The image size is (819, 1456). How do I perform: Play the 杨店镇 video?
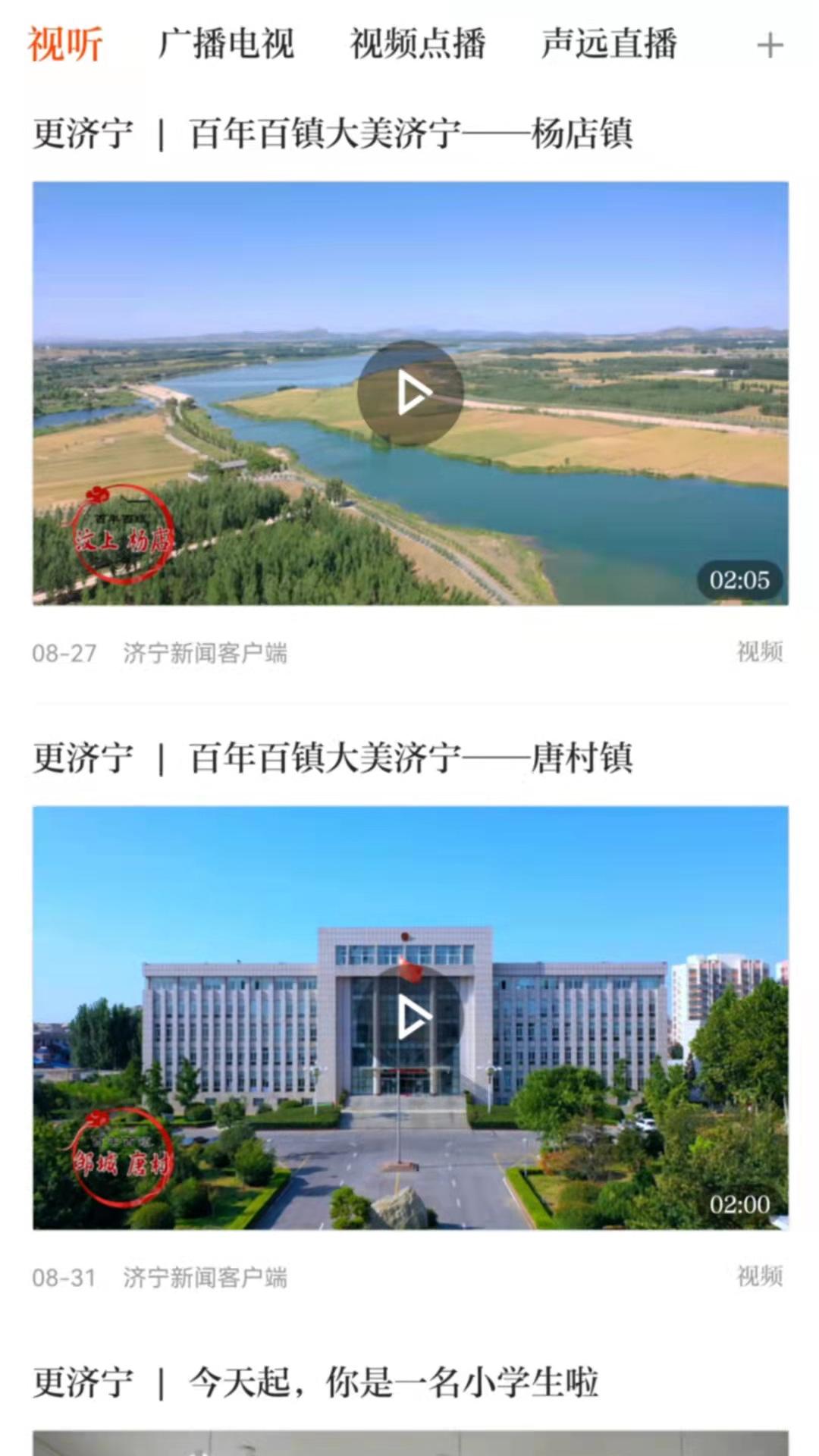click(410, 393)
